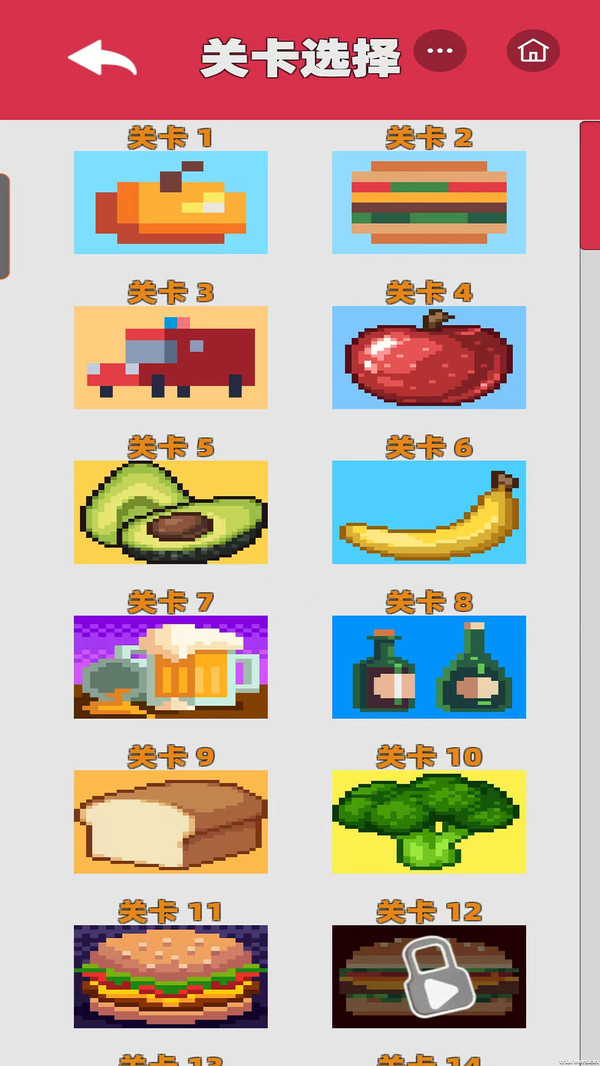Start level 9 bread loaf picture
This screenshot has width=600, height=1066.
tap(171, 822)
